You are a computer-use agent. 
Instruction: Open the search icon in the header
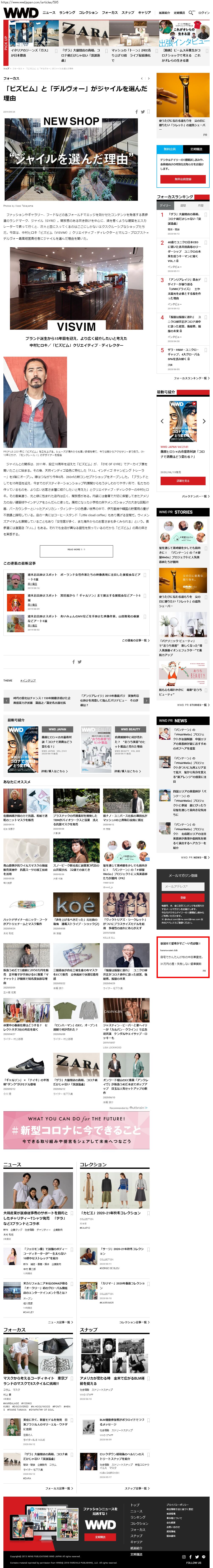191,12
